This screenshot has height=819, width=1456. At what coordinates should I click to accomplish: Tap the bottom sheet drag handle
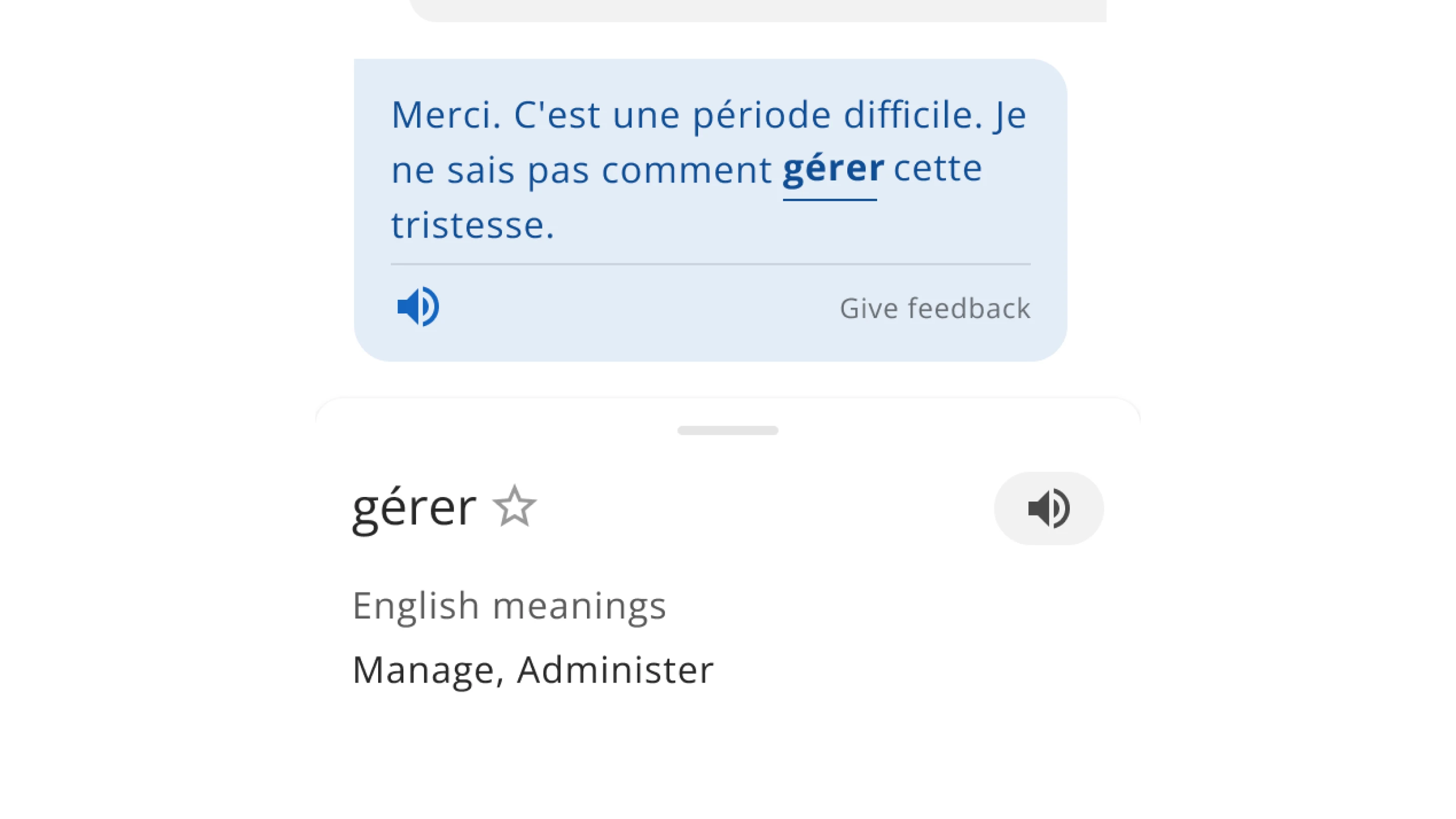[x=727, y=431]
